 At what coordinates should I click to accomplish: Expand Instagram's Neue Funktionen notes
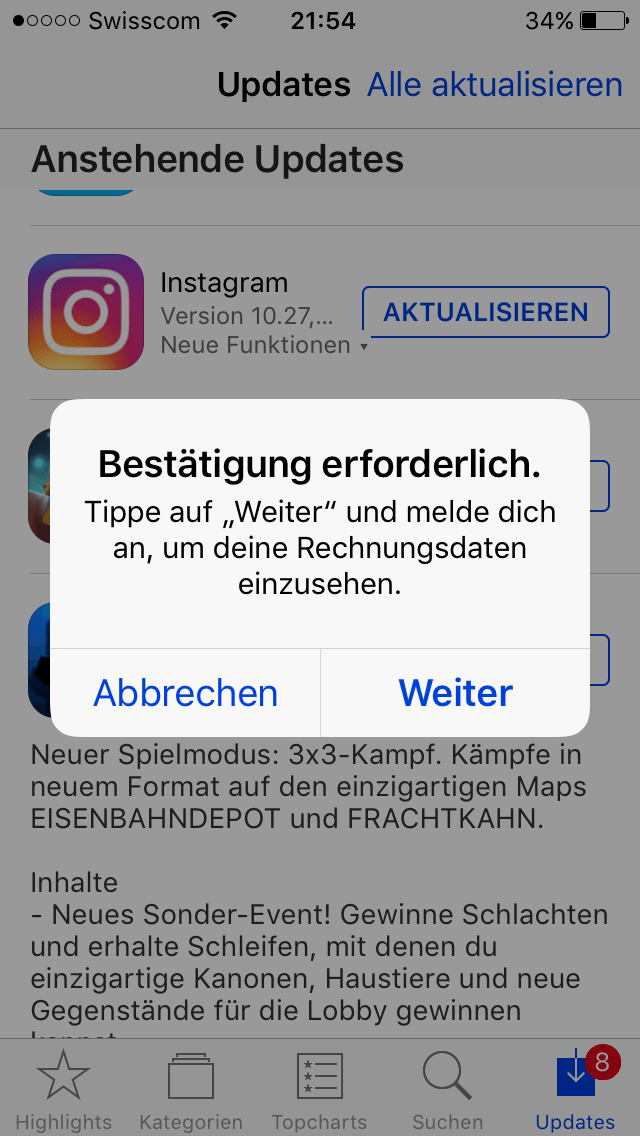pyautogui.click(x=264, y=346)
